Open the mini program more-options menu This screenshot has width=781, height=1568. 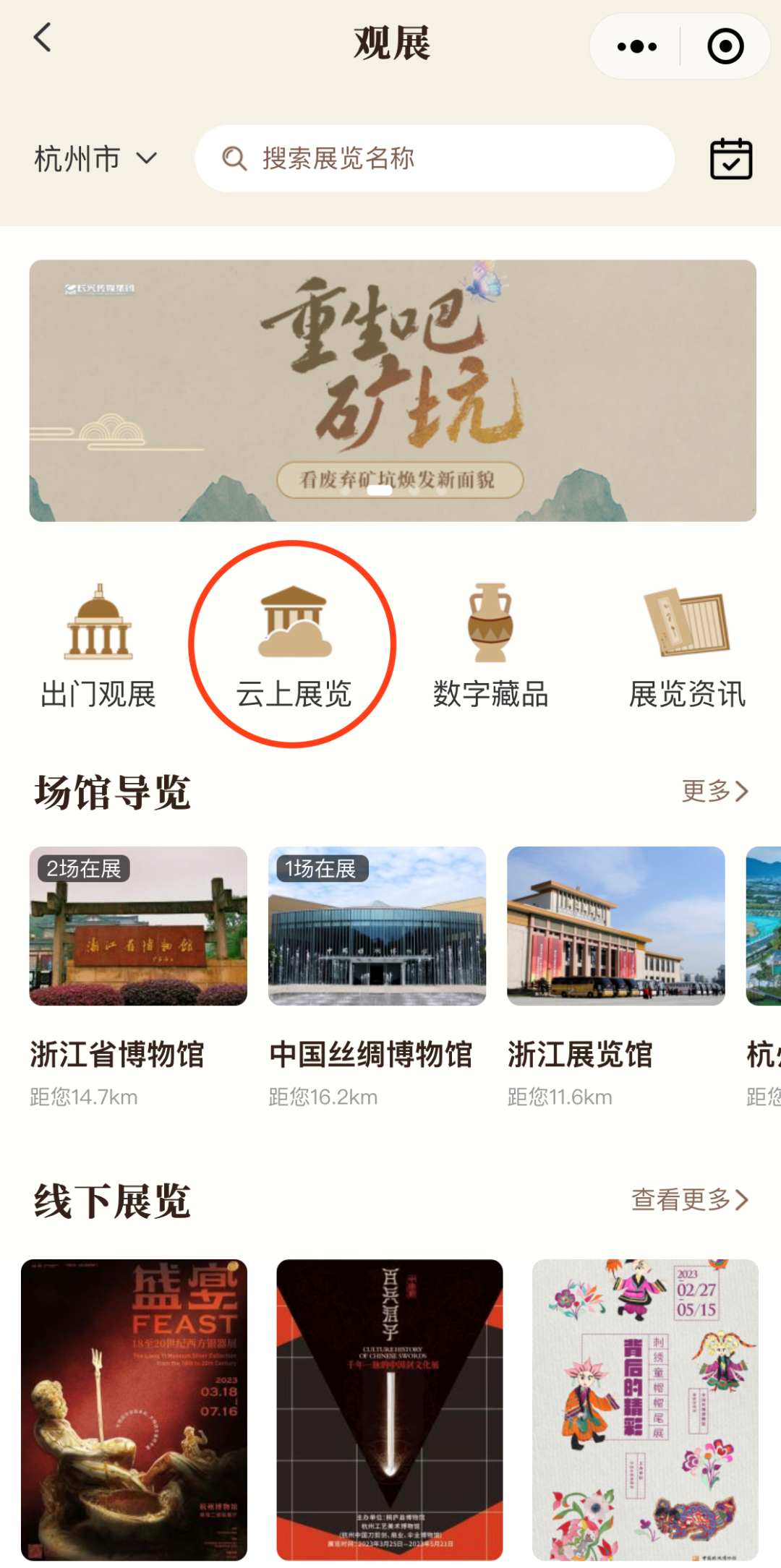point(636,47)
